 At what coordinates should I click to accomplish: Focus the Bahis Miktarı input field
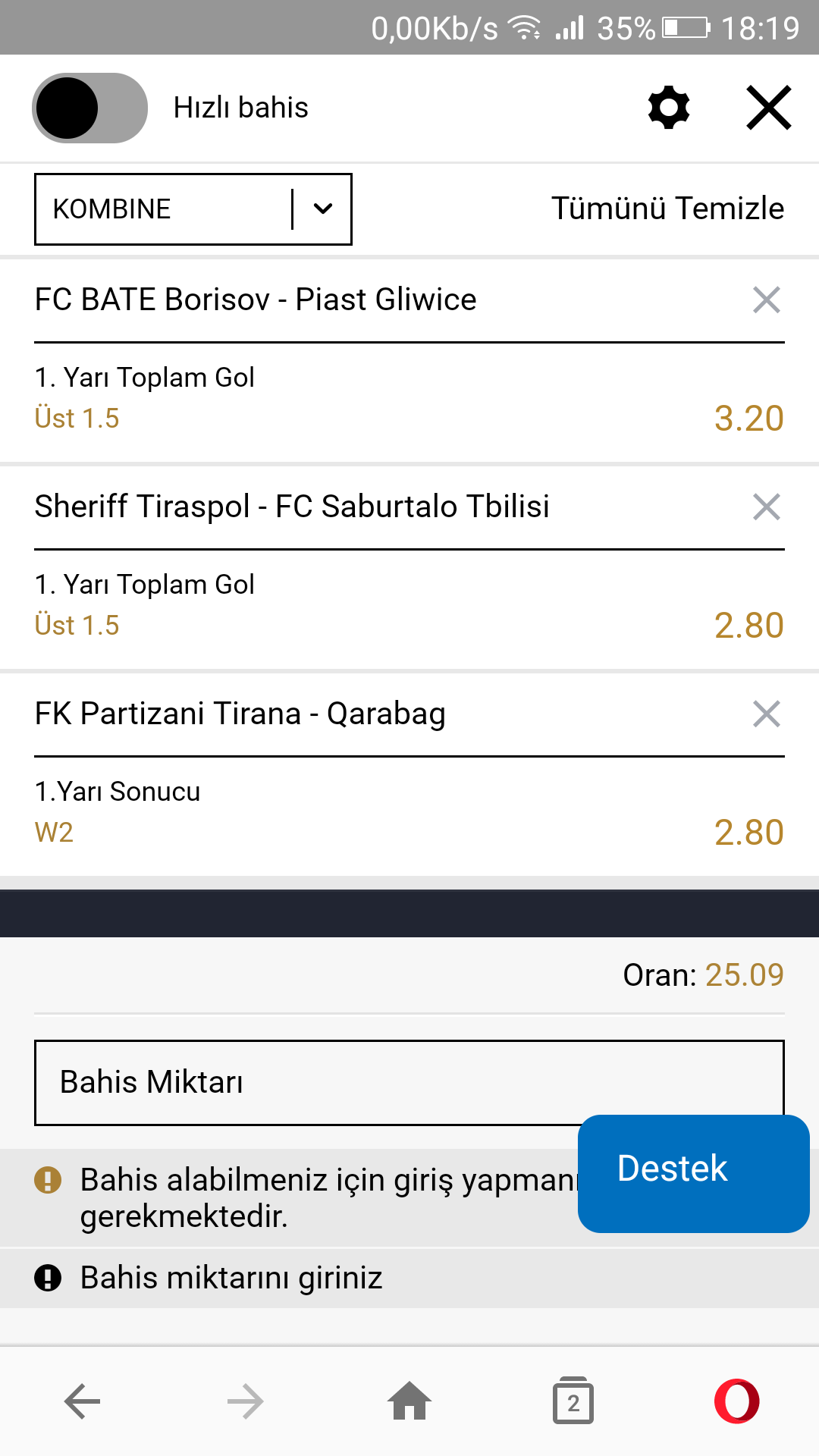[x=409, y=1082]
